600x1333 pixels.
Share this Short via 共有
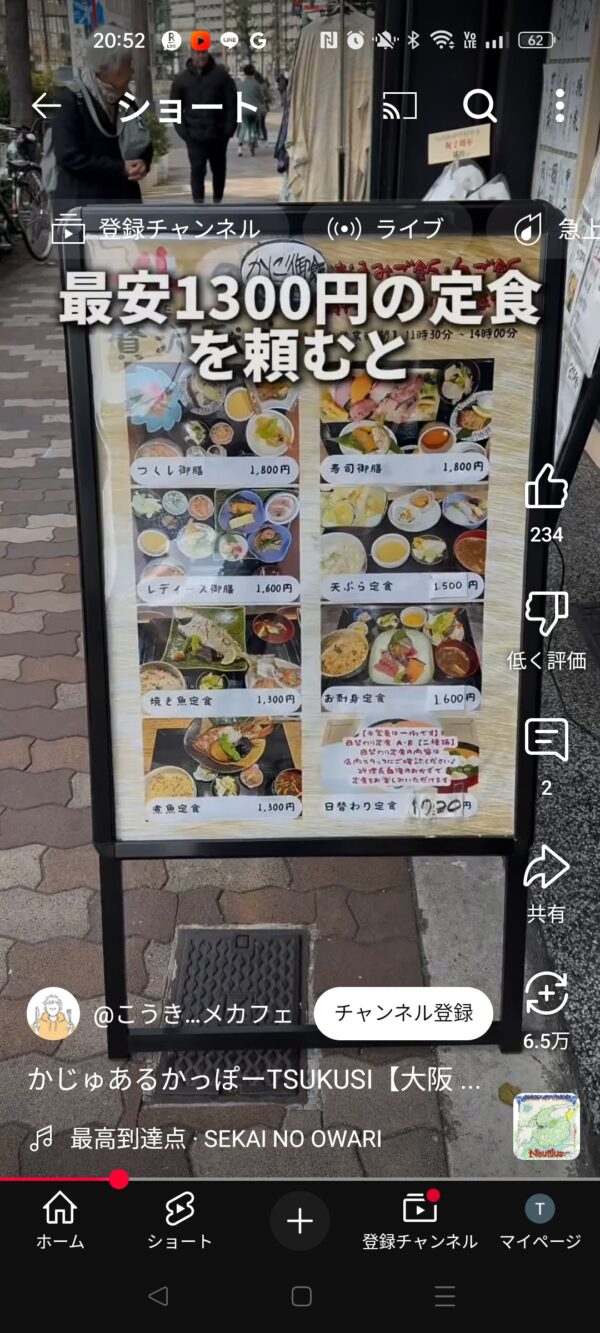point(546,867)
